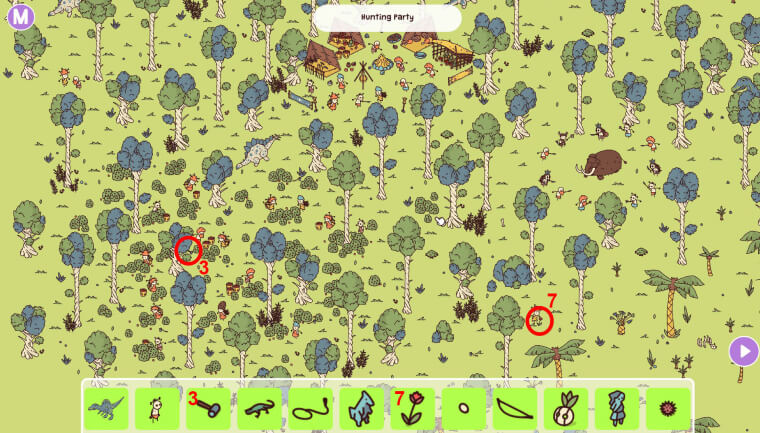Select the dinosaur target in item bar
Viewport: 760px width, 433px height.
106,408
